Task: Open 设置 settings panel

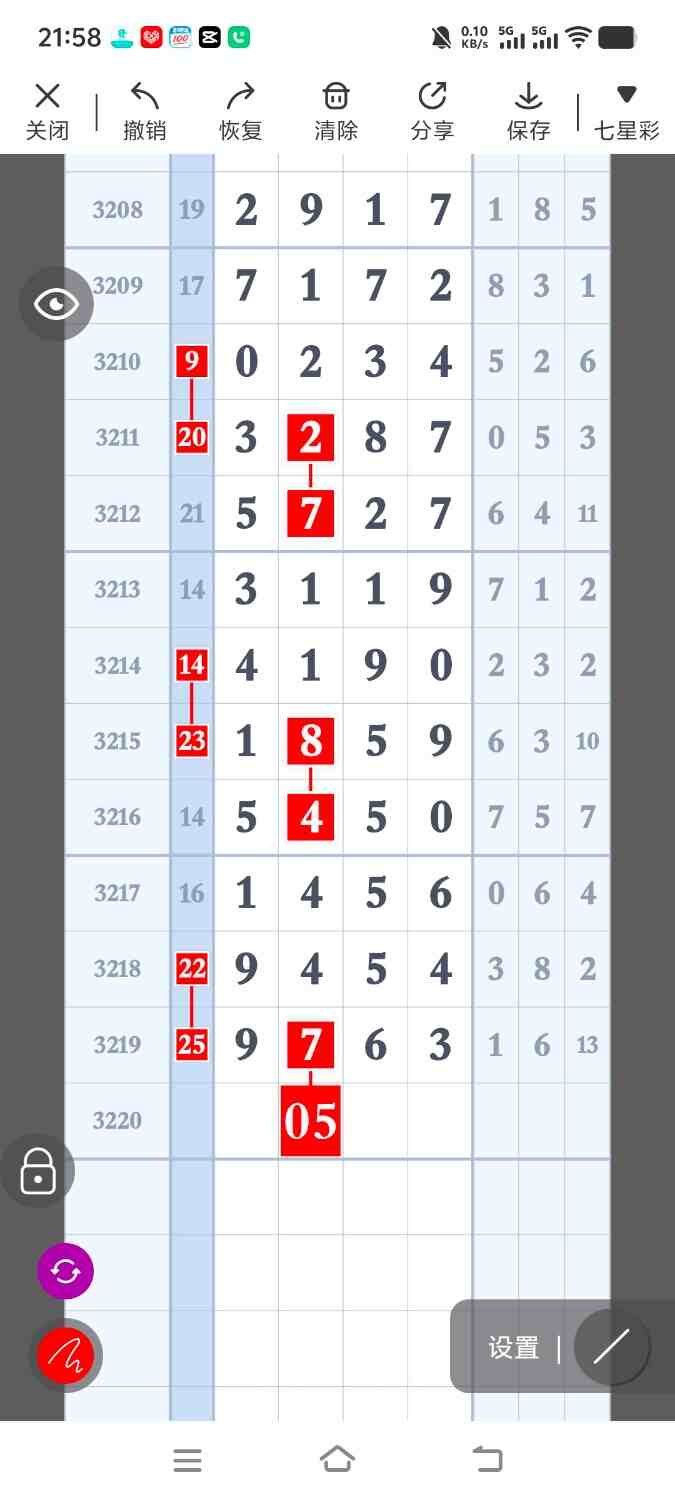Action: [514, 1348]
